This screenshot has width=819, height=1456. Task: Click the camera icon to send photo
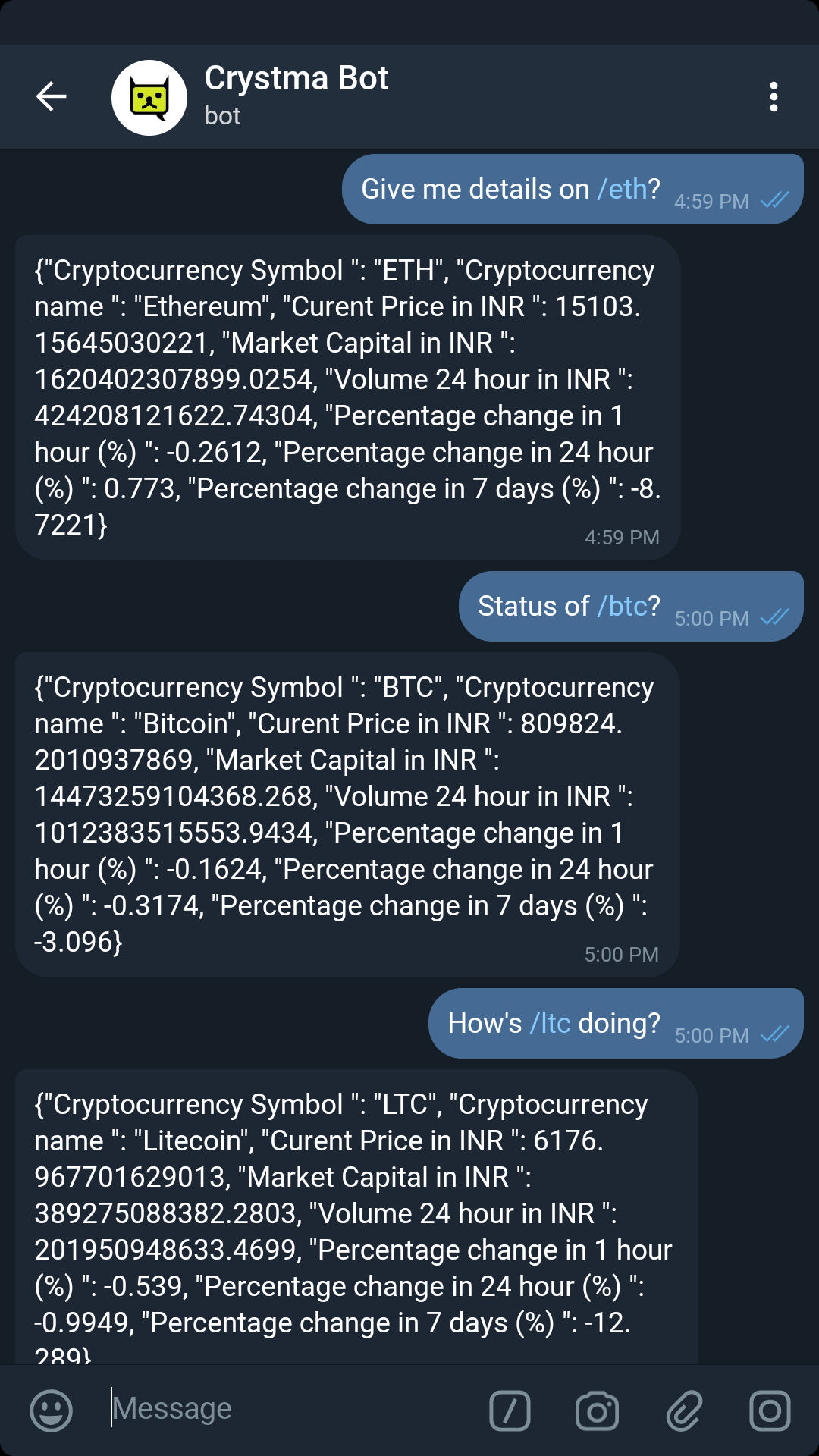point(596,1408)
